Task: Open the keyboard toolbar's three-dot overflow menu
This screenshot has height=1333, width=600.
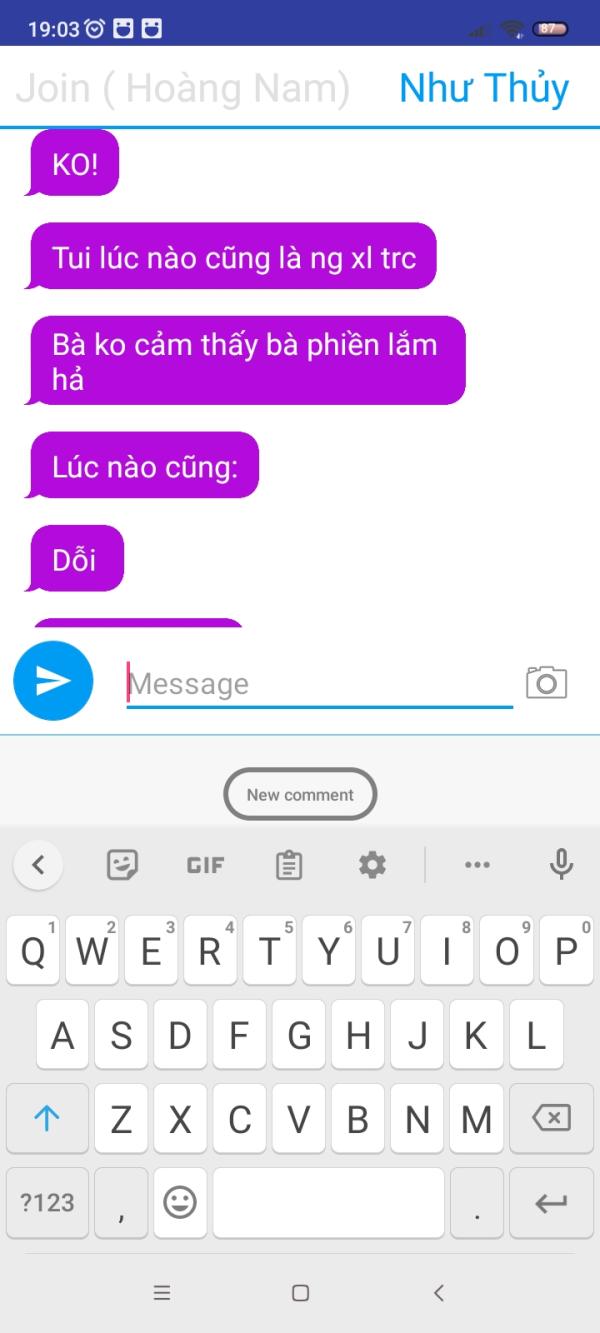Action: [478, 865]
